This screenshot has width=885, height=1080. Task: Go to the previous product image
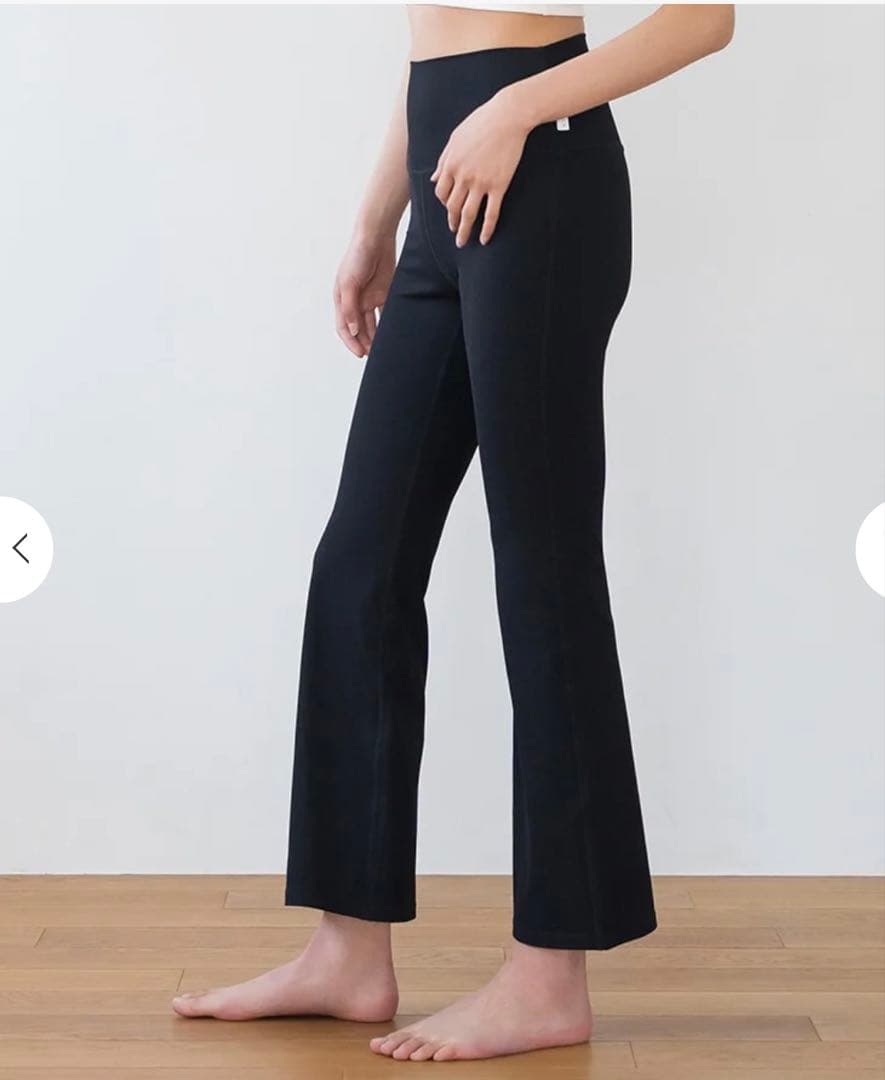(x=21, y=549)
